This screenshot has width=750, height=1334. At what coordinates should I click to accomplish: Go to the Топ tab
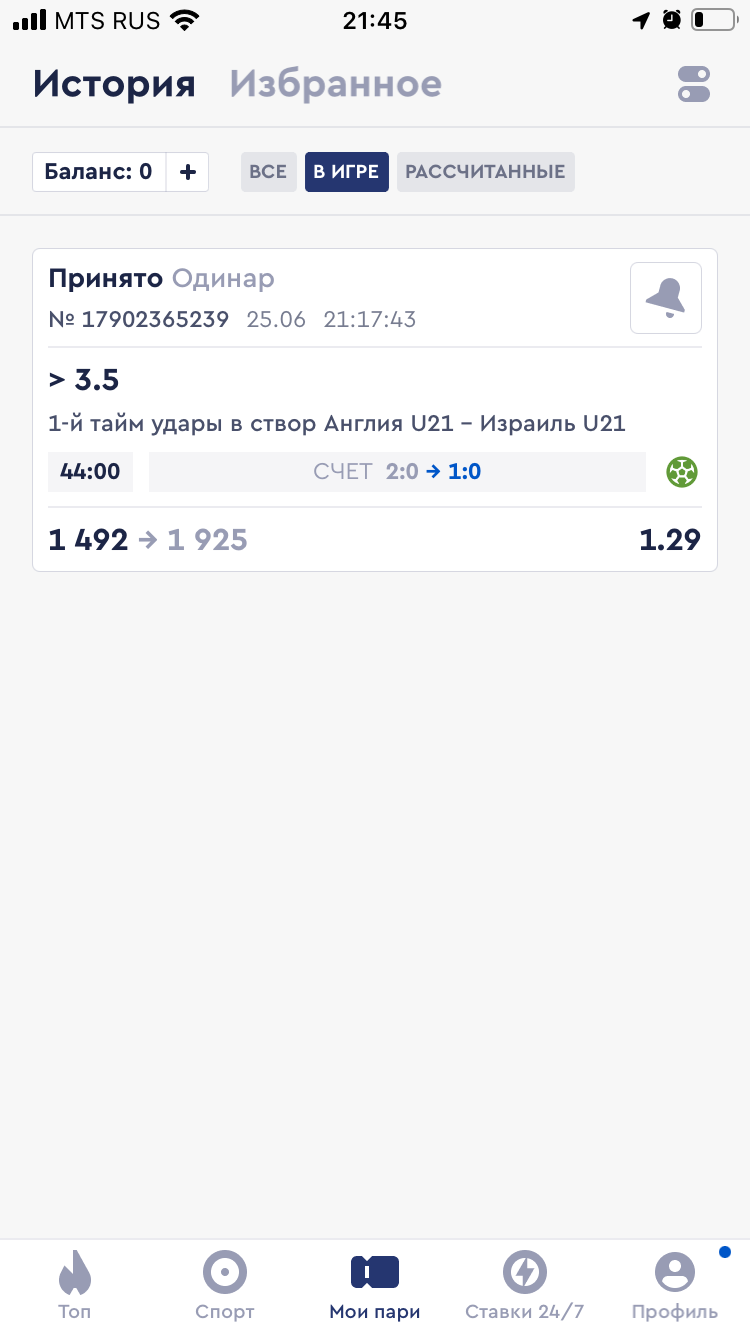point(75,1286)
